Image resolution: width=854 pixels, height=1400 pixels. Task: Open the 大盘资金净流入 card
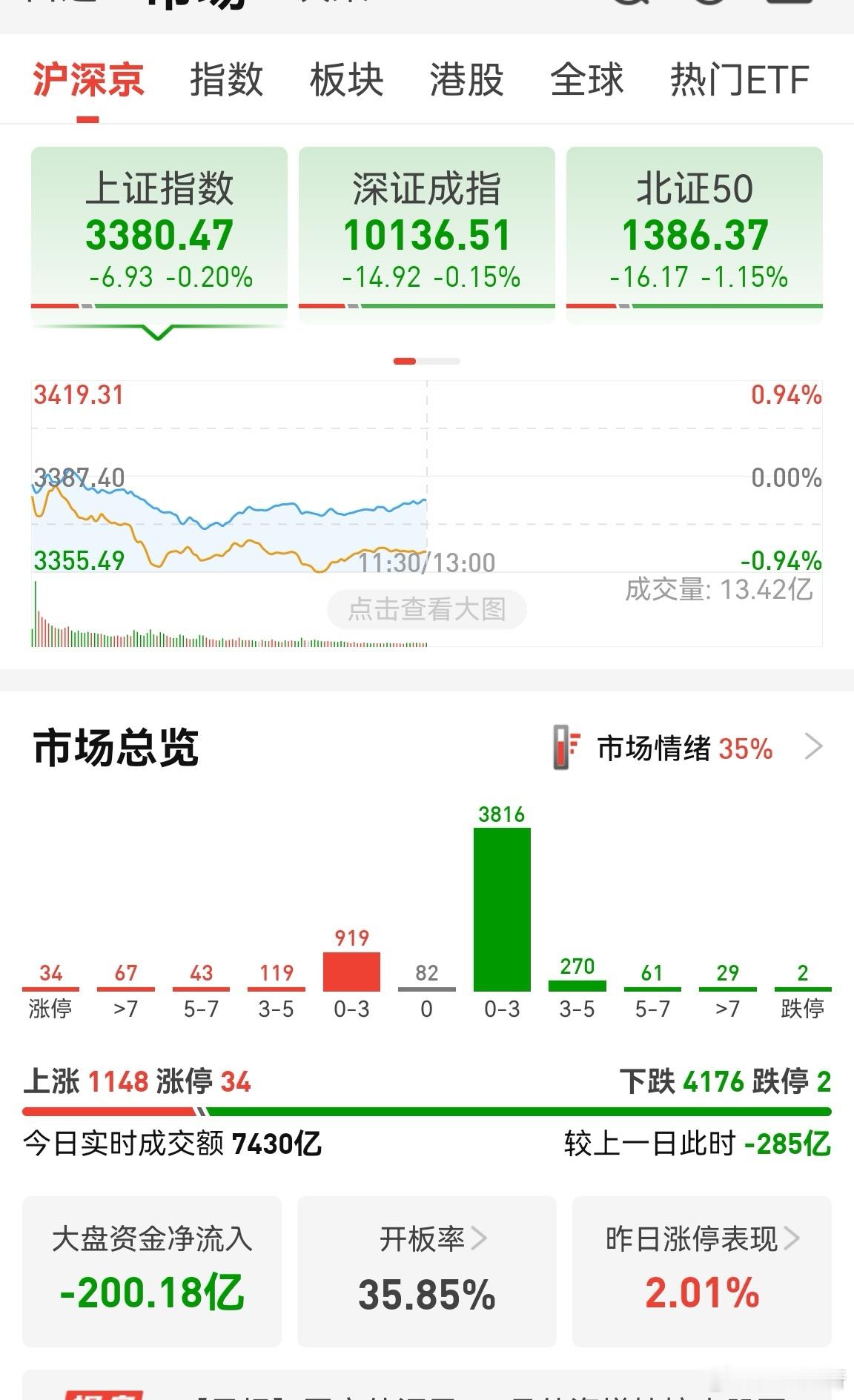coord(152,1272)
